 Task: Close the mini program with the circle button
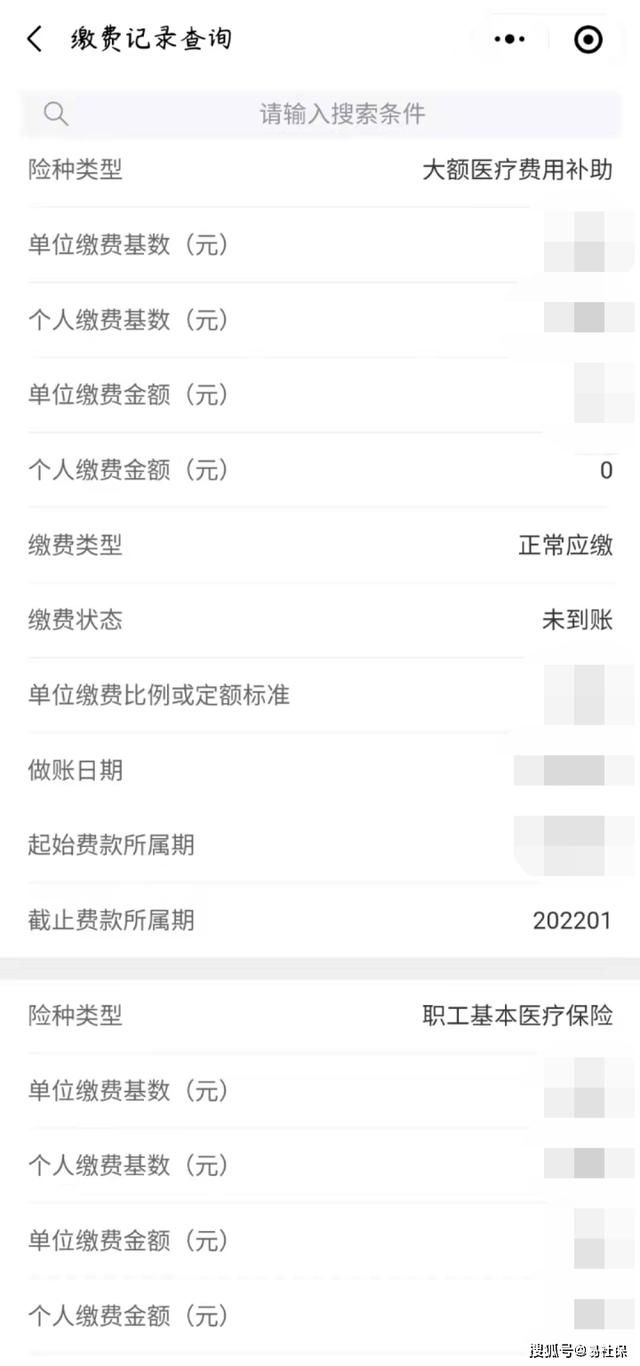588,39
